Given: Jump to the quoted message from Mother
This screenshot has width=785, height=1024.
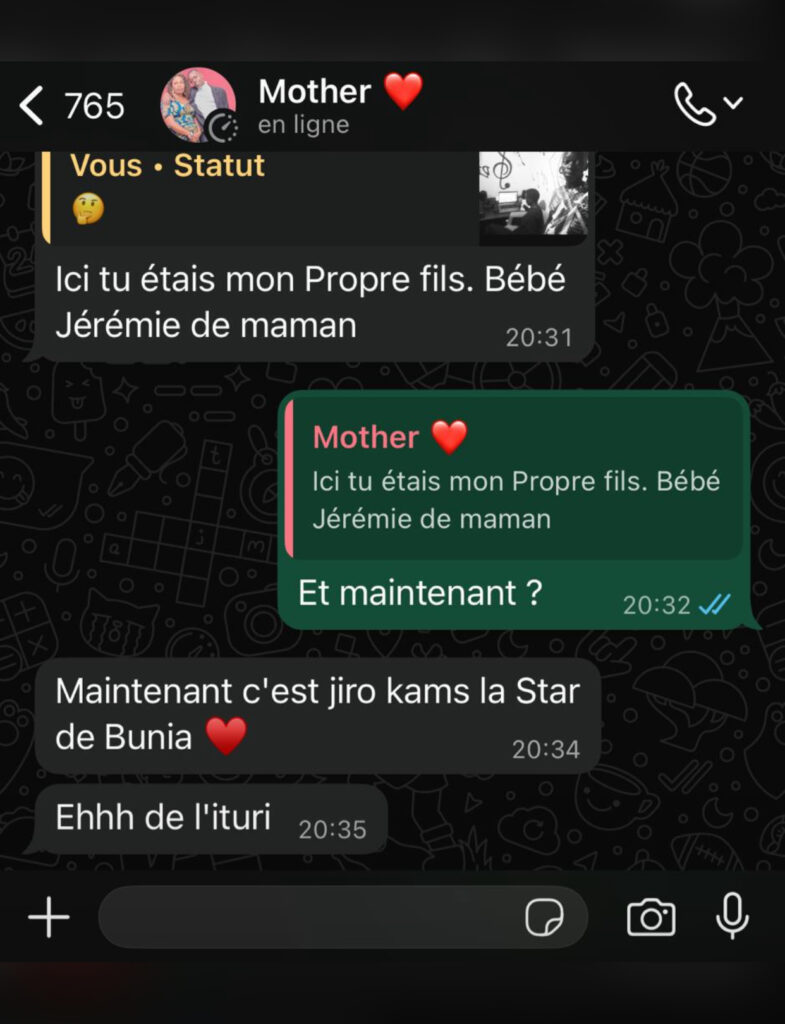Looking at the screenshot, I should click(x=515, y=477).
